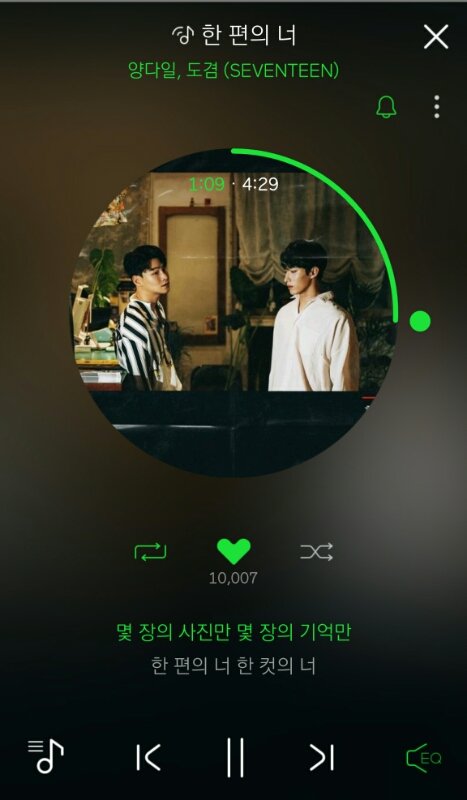This screenshot has width=467, height=800.
Task: Toggle shuffle playback
Action: [x=316, y=552]
